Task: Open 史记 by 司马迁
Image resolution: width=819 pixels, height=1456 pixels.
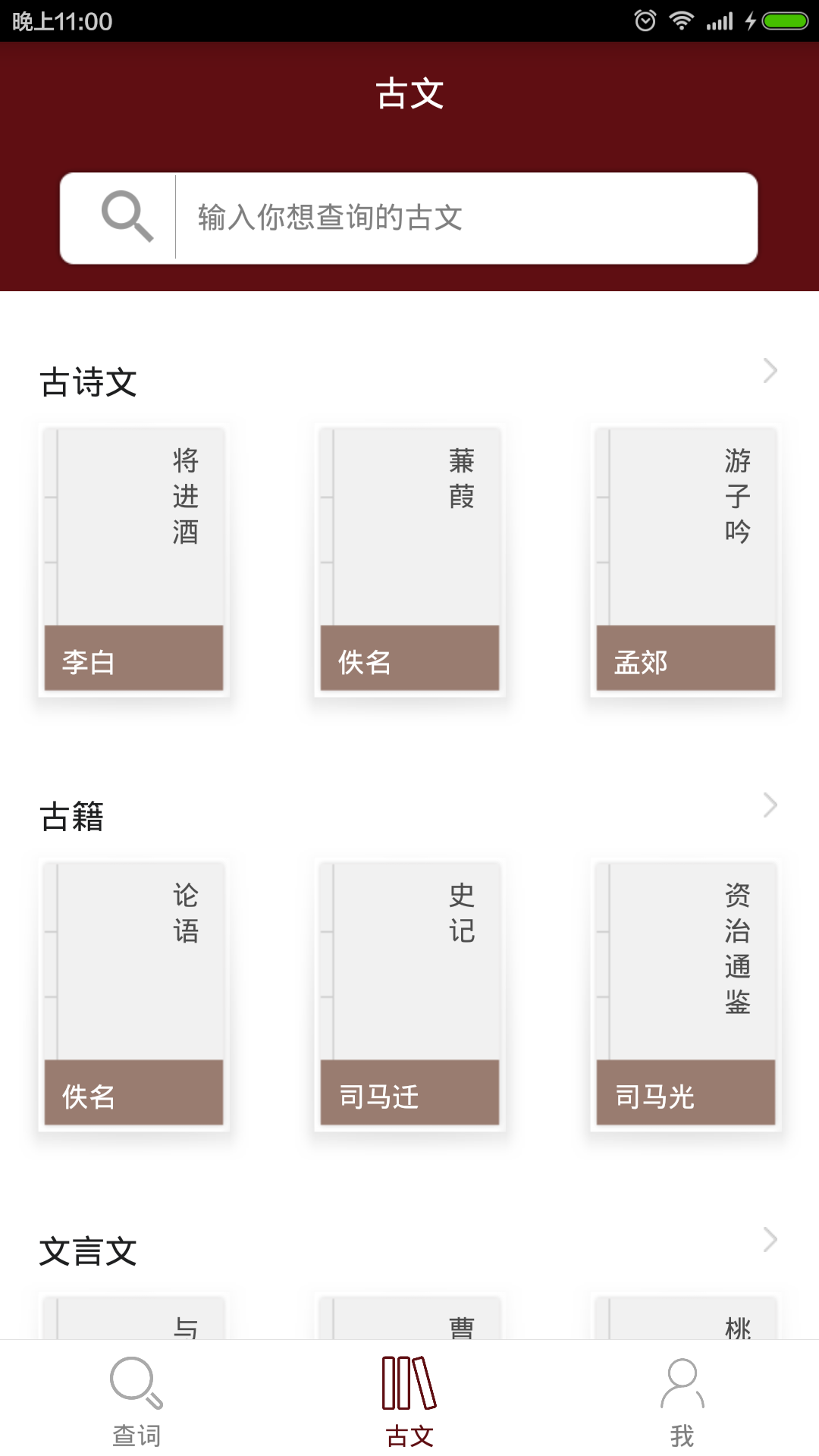Action: click(x=409, y=994)
